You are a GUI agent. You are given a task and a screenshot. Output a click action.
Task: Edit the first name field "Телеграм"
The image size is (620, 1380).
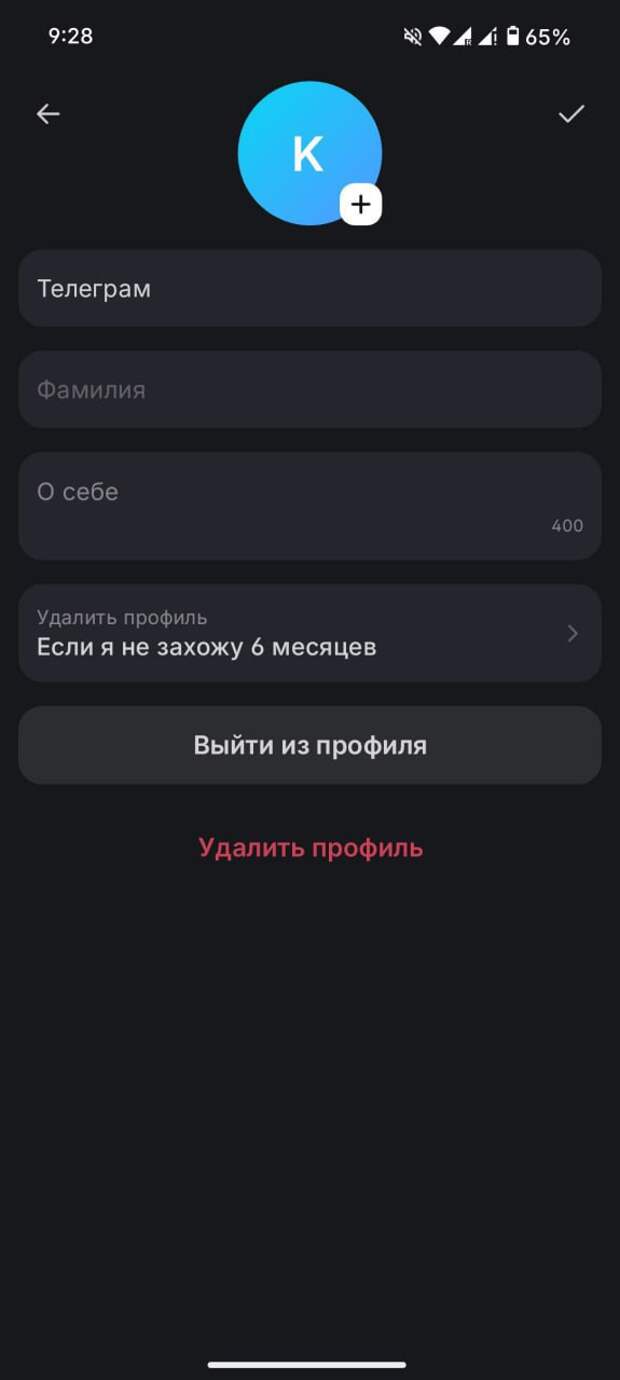[x=310, y=288]
